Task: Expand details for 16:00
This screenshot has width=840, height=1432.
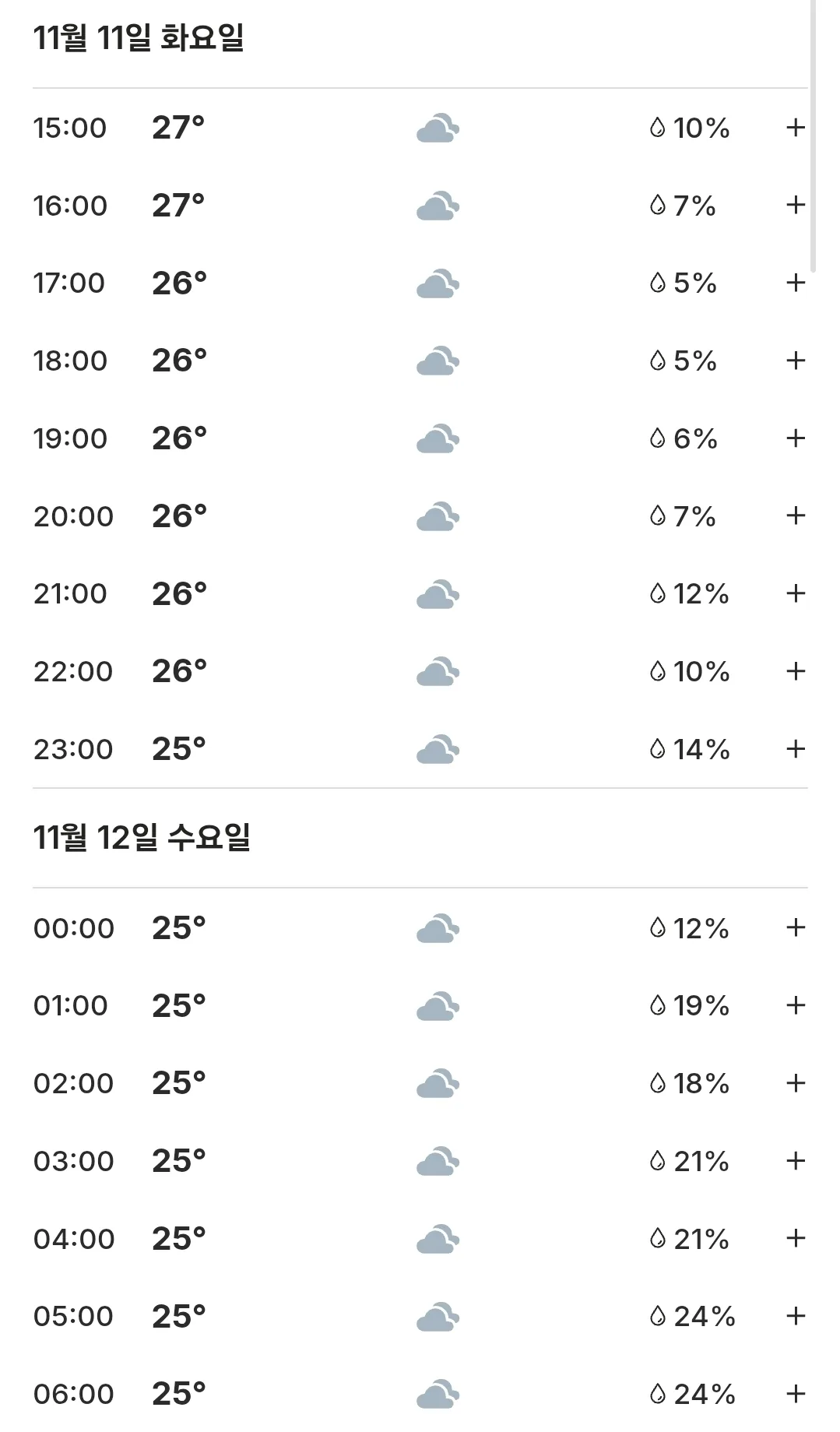Action: [x=795, y=206]
